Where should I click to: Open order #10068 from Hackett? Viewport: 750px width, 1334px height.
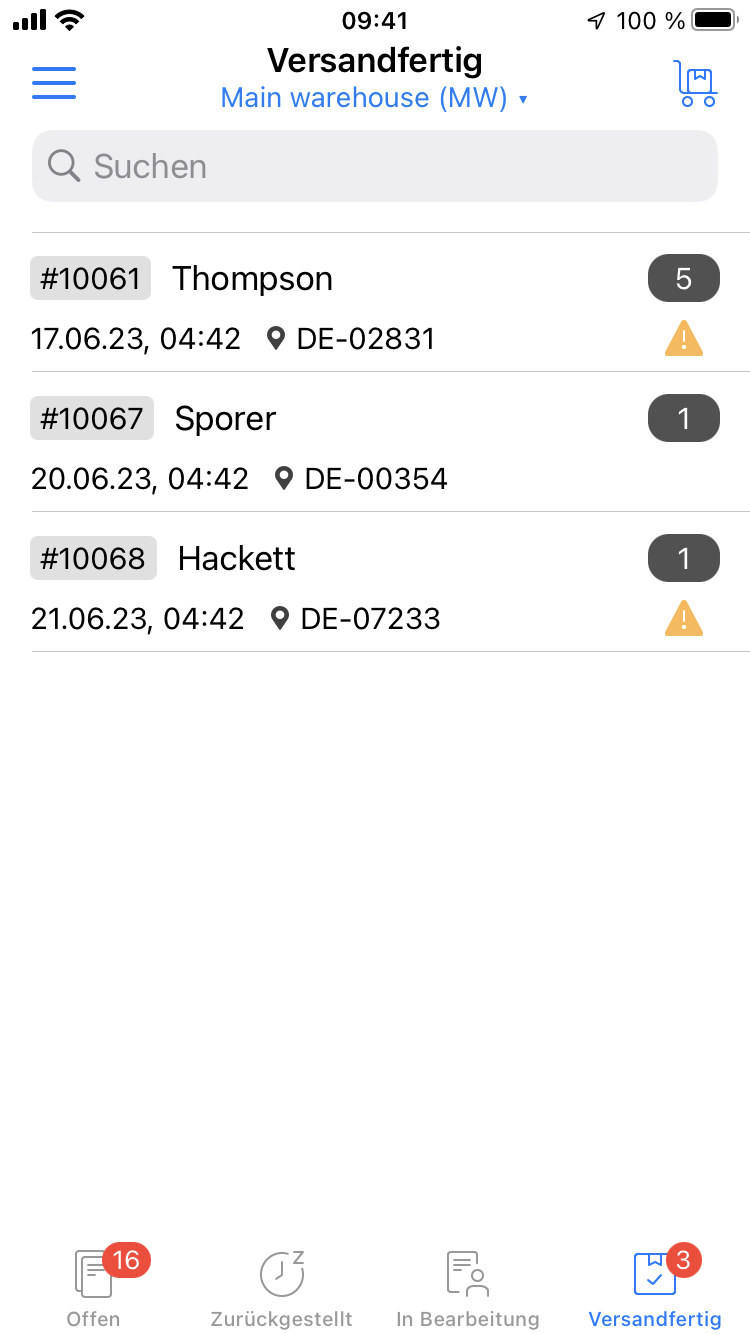(x=375, y=583)
